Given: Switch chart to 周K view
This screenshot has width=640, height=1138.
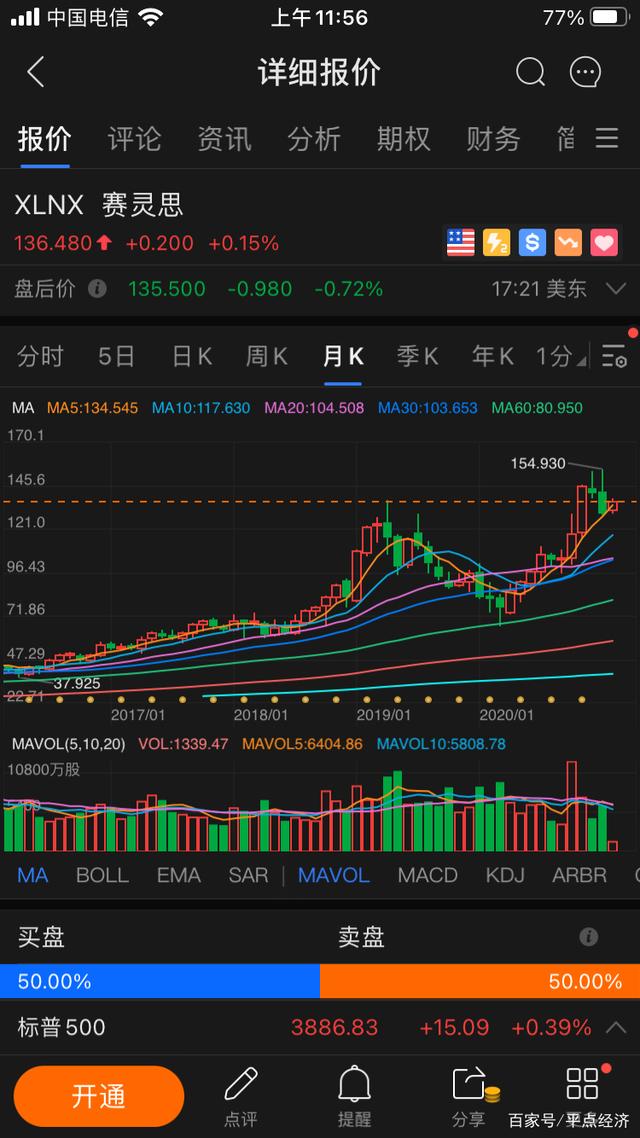Looking at the screenshot, I should coord(266,356).
